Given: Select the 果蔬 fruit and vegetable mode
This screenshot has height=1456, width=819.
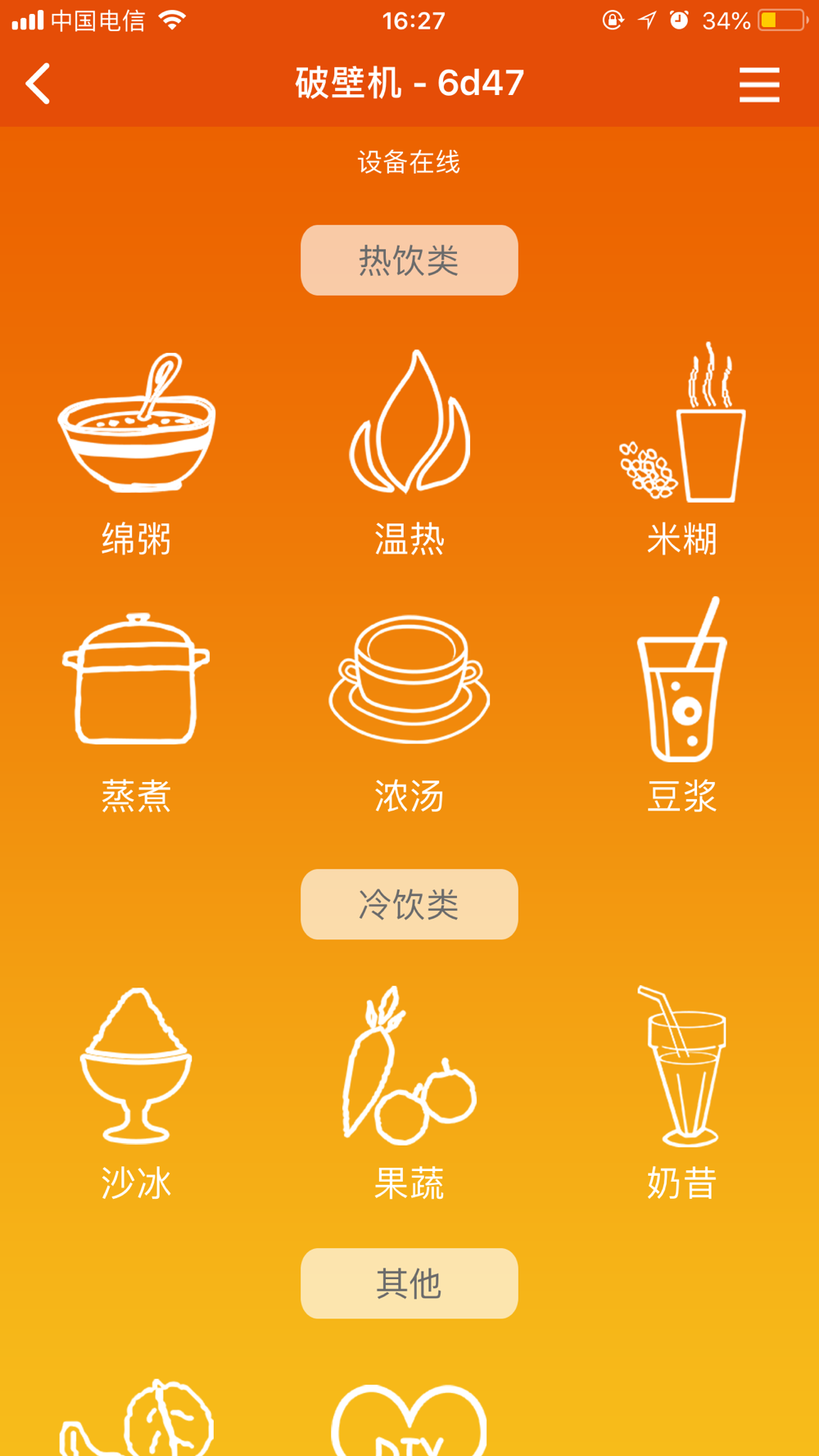Looking at the screenshot, I should [x=409, y=1094].
